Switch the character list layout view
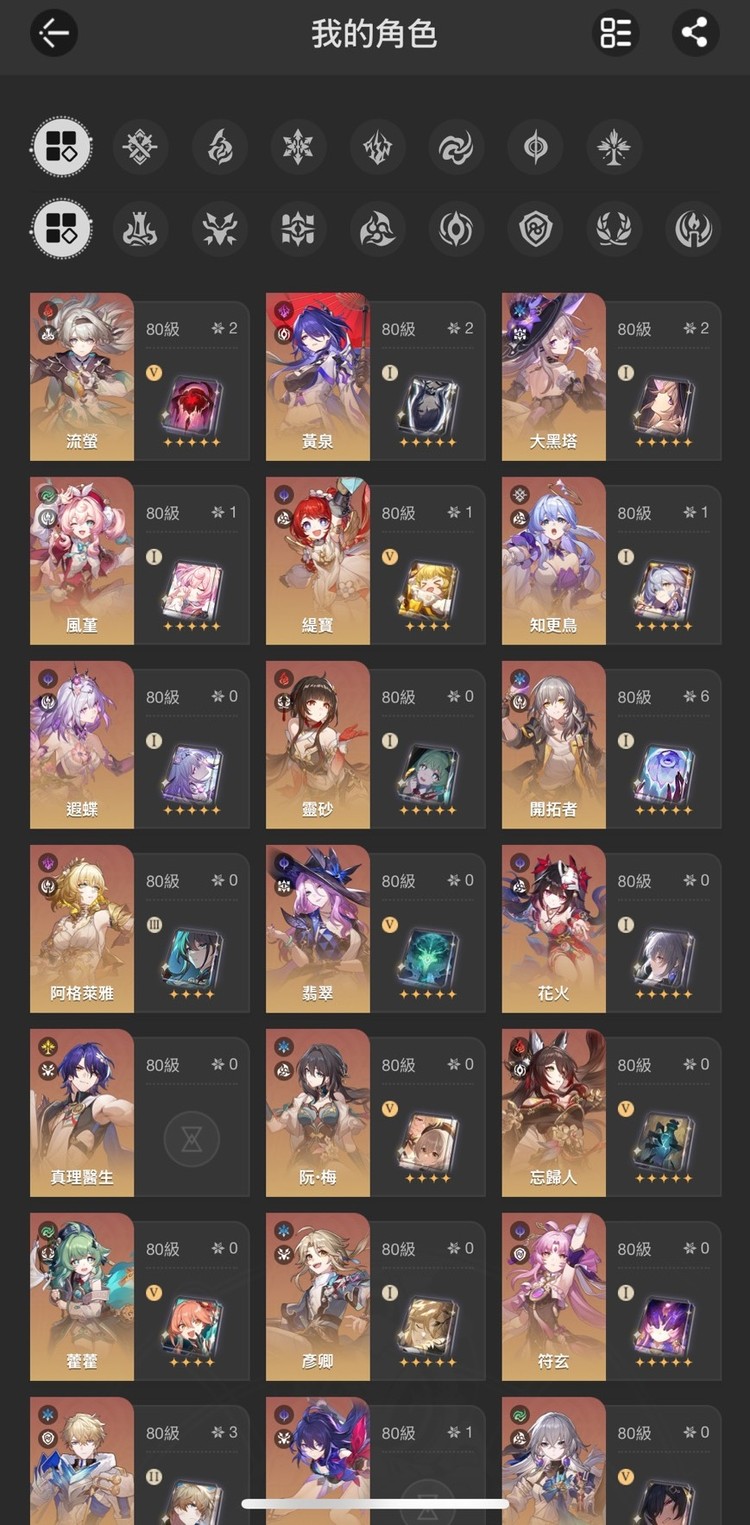This screenshot has width=750, height=1525. (615, 34)
